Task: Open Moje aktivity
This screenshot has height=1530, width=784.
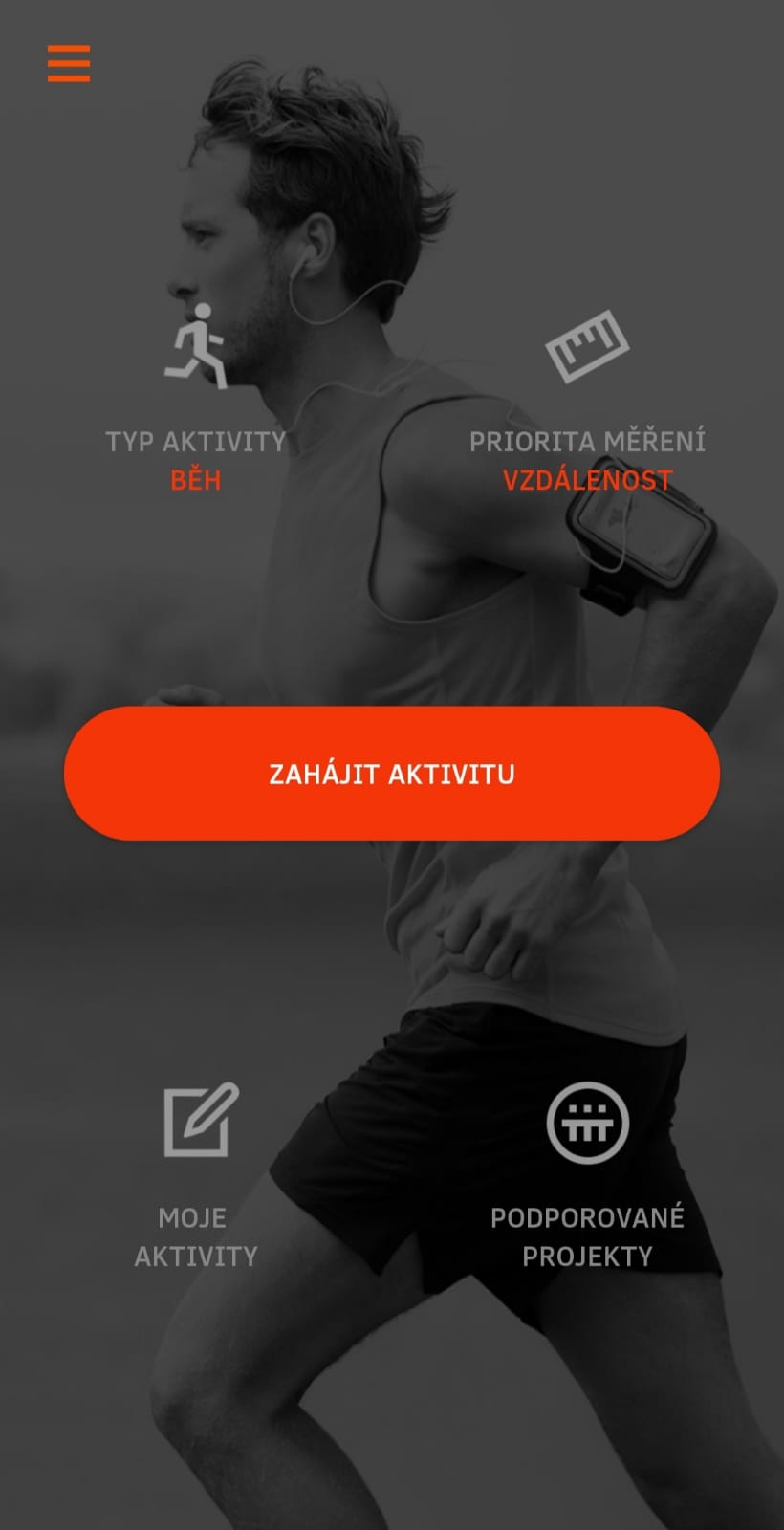Action: [197, 1176]
